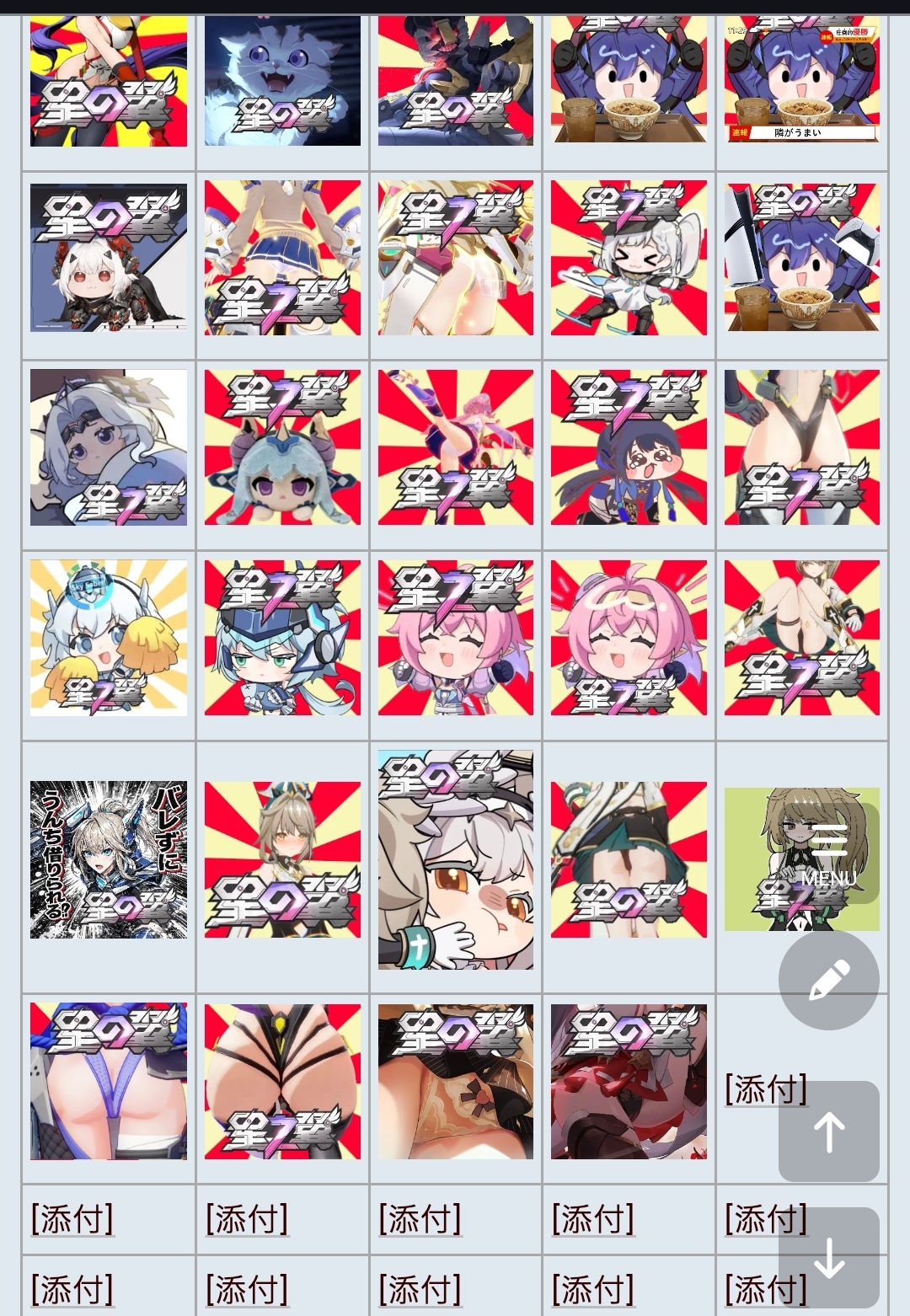Tap the pencil compose button
This screenshot has width=910, height=1316.
tap(828, 980)
